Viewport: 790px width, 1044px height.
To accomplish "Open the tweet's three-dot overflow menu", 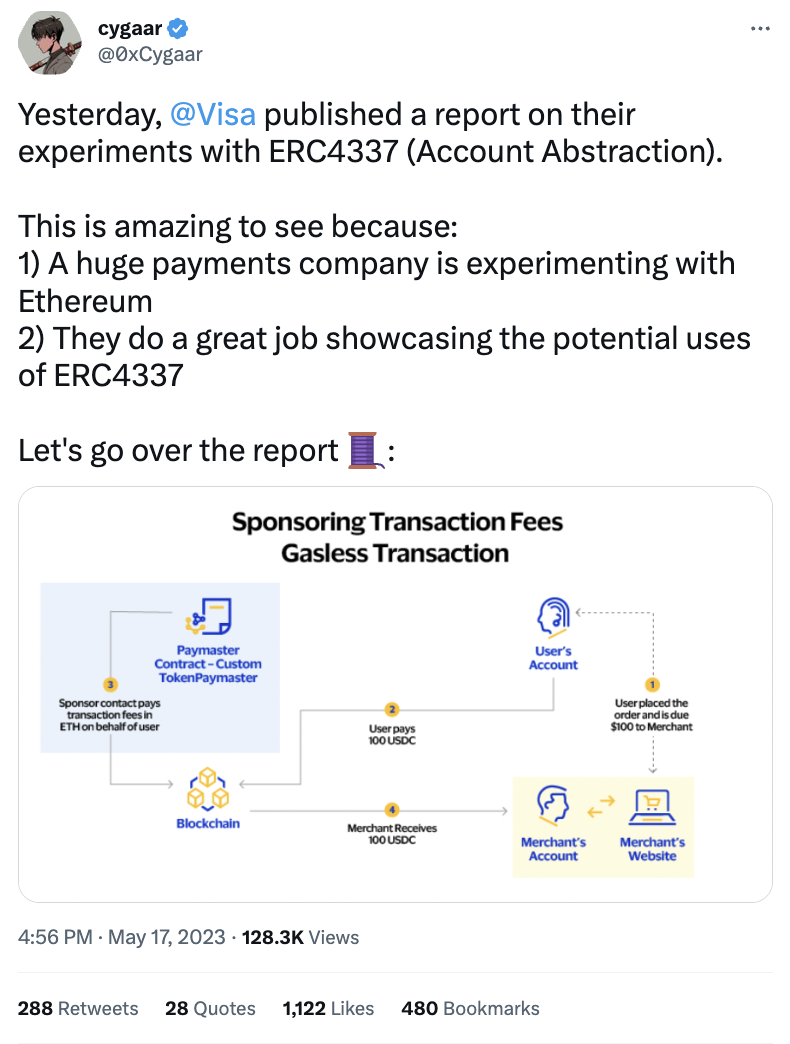I will [x=760, y=31].
